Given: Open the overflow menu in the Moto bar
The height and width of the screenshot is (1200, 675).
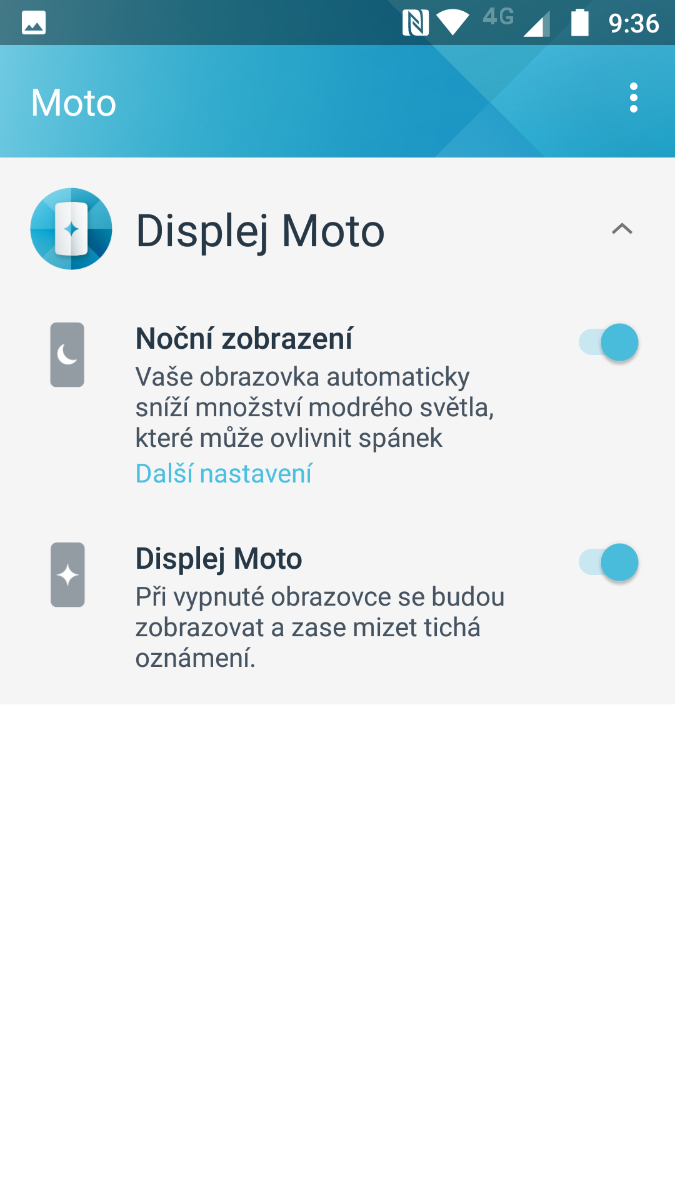Looking at the screenshot, I should tap(633, 98).
